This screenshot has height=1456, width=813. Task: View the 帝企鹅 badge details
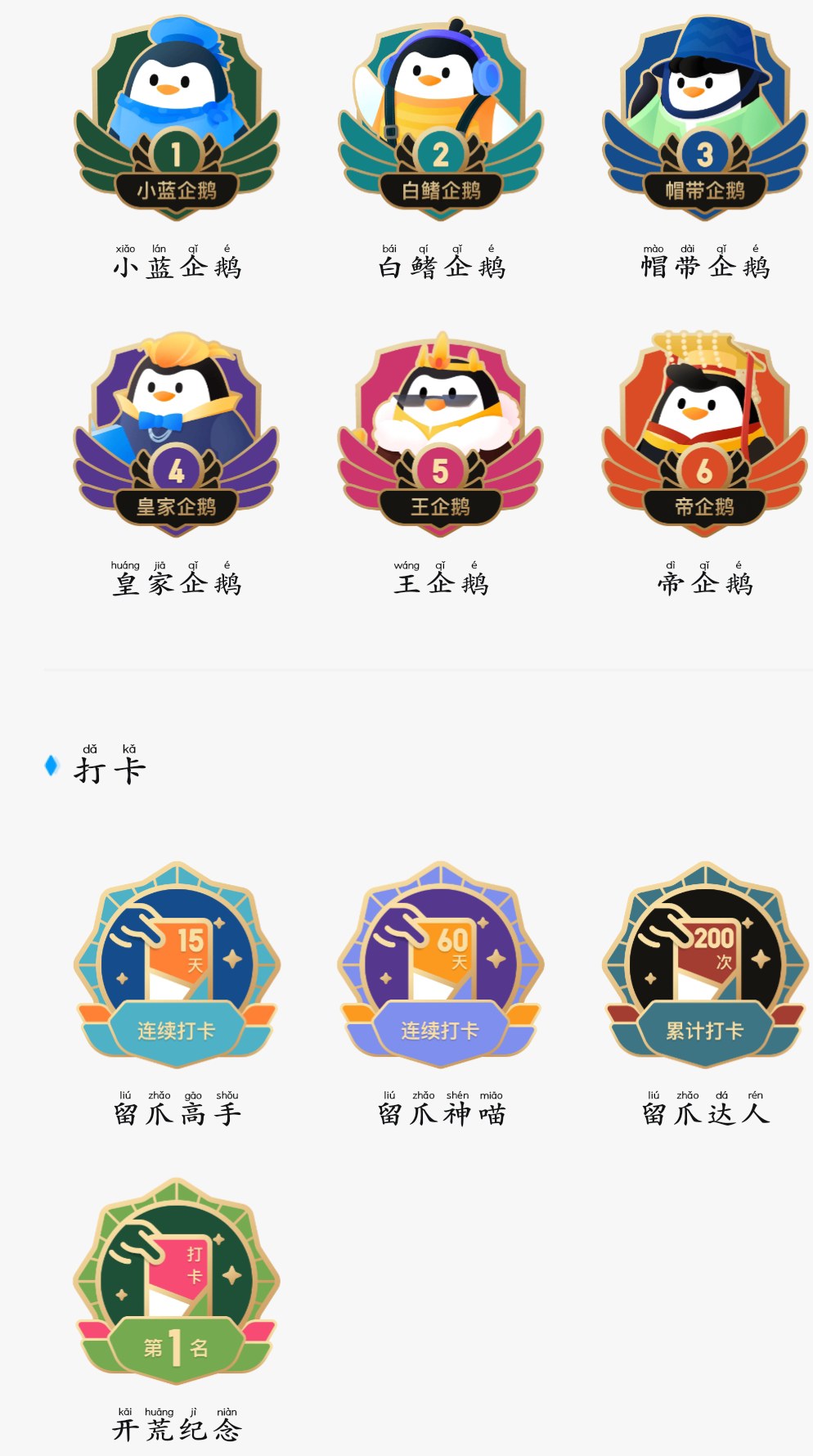(x=705, y=434)
